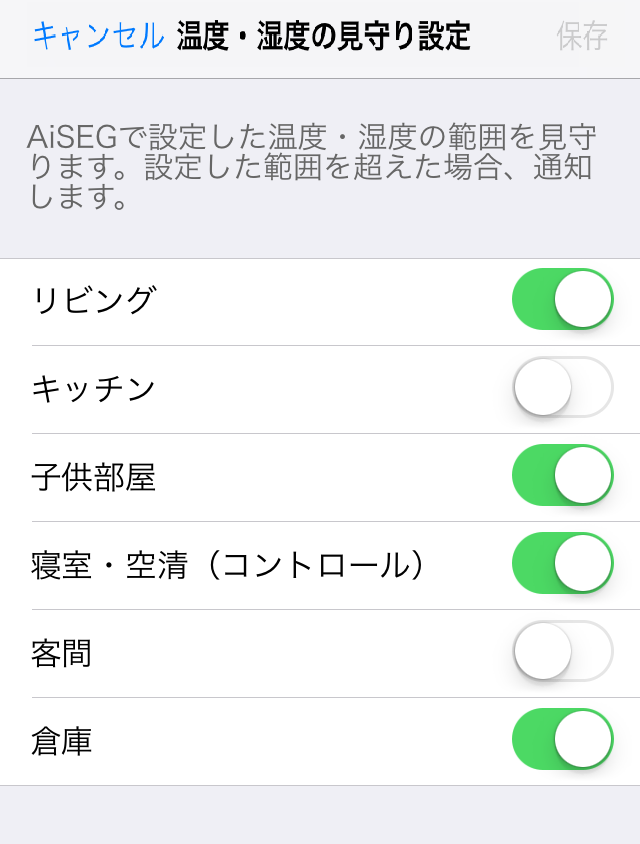
Task: Turn off 子供部屋 monitoring
Action: [x=562, y=475]
